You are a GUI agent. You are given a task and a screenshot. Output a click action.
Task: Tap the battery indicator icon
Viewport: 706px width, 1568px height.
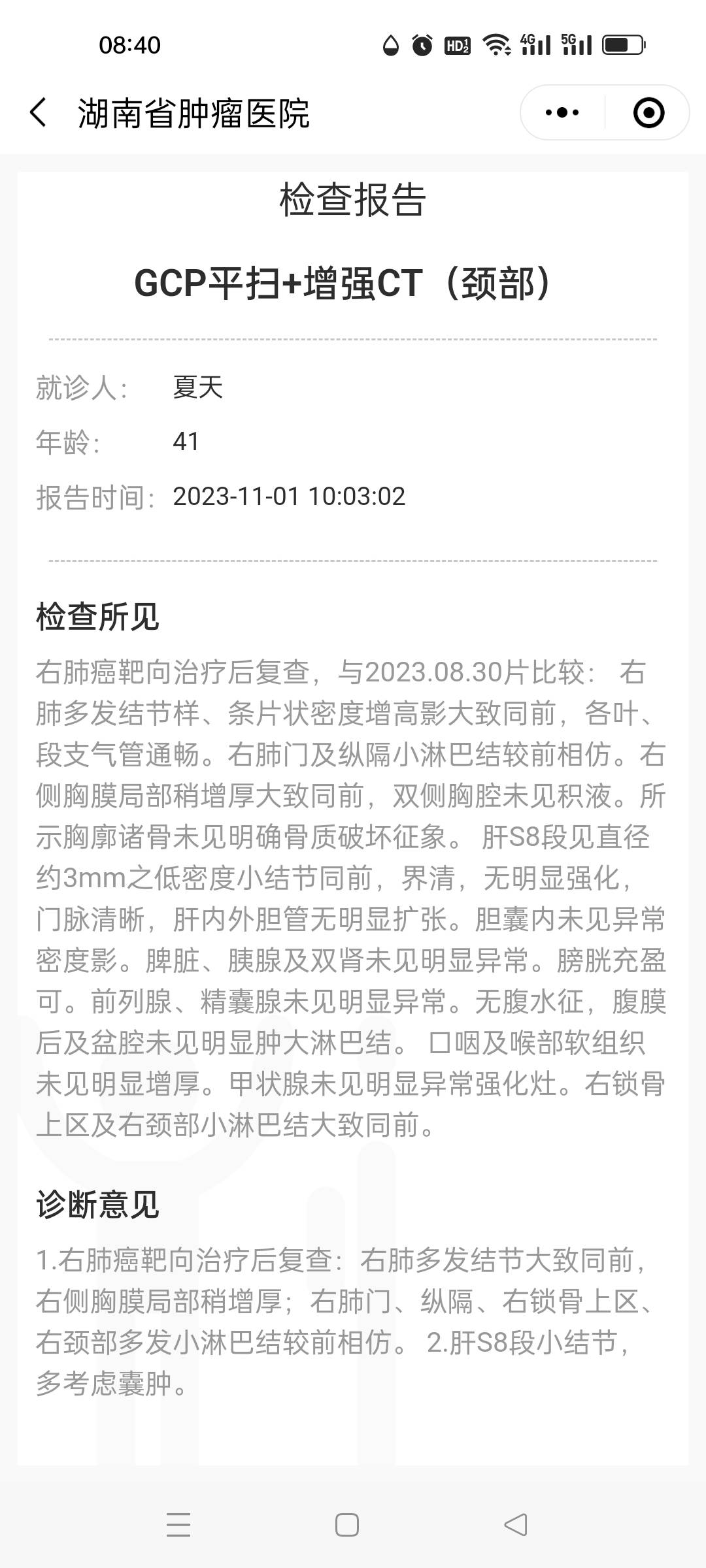click(x=621, y=44)
